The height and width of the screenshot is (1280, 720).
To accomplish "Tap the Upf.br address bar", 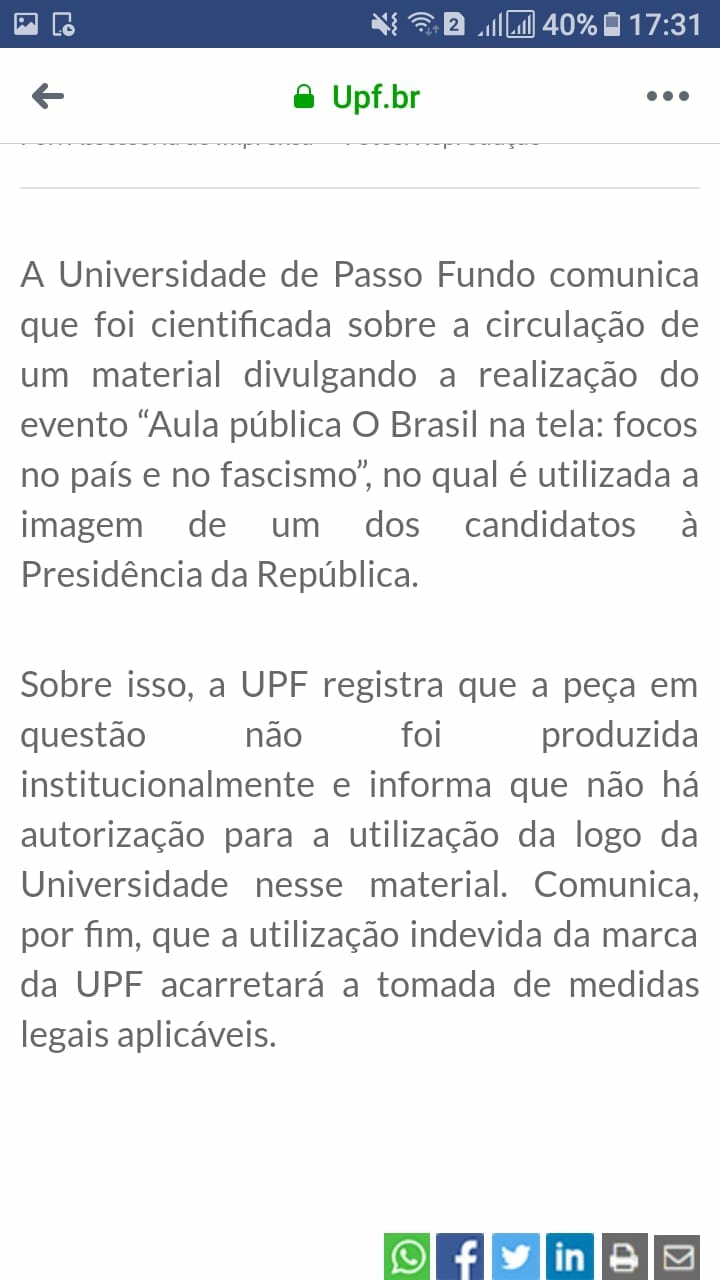I will click(357, 97).
